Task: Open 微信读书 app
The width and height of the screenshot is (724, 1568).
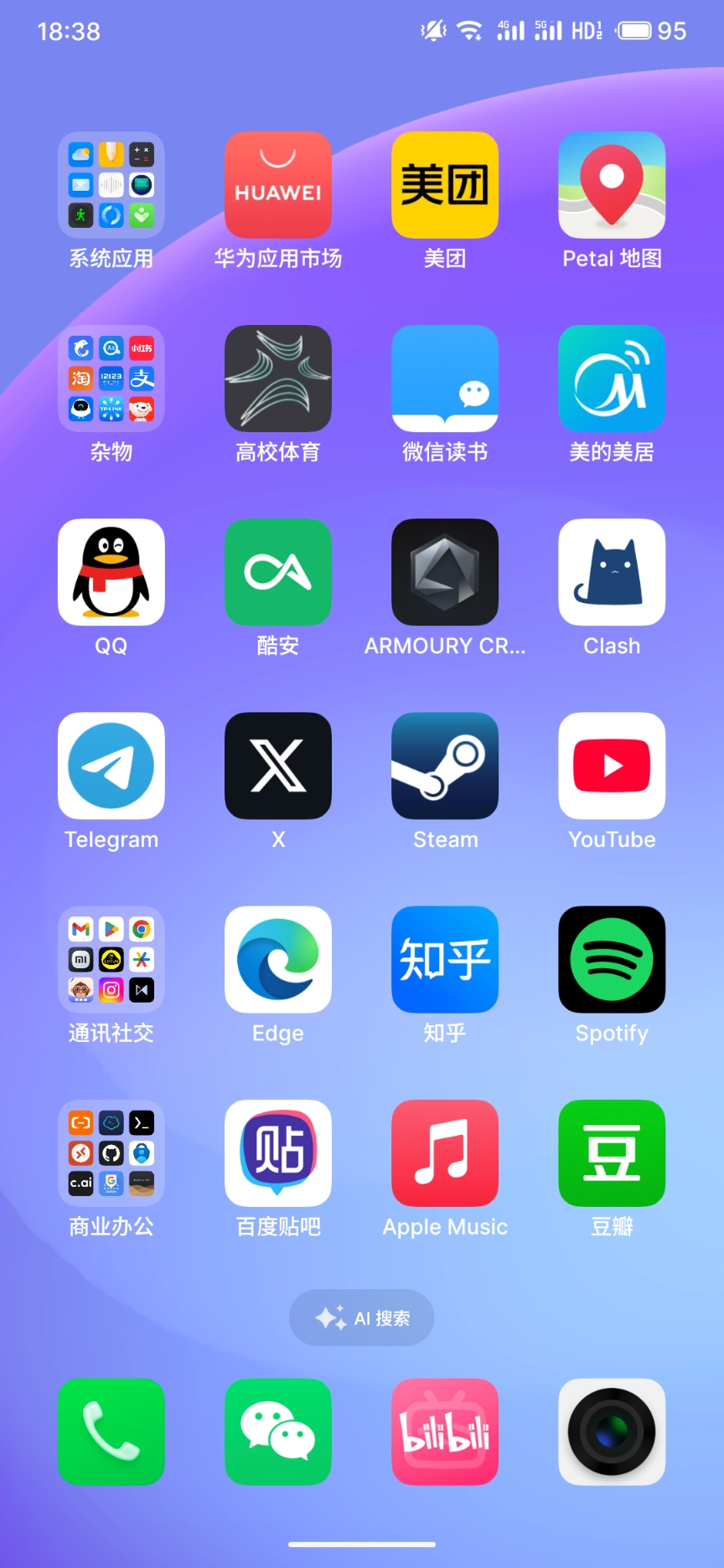Action: click(x=445, y=379)
